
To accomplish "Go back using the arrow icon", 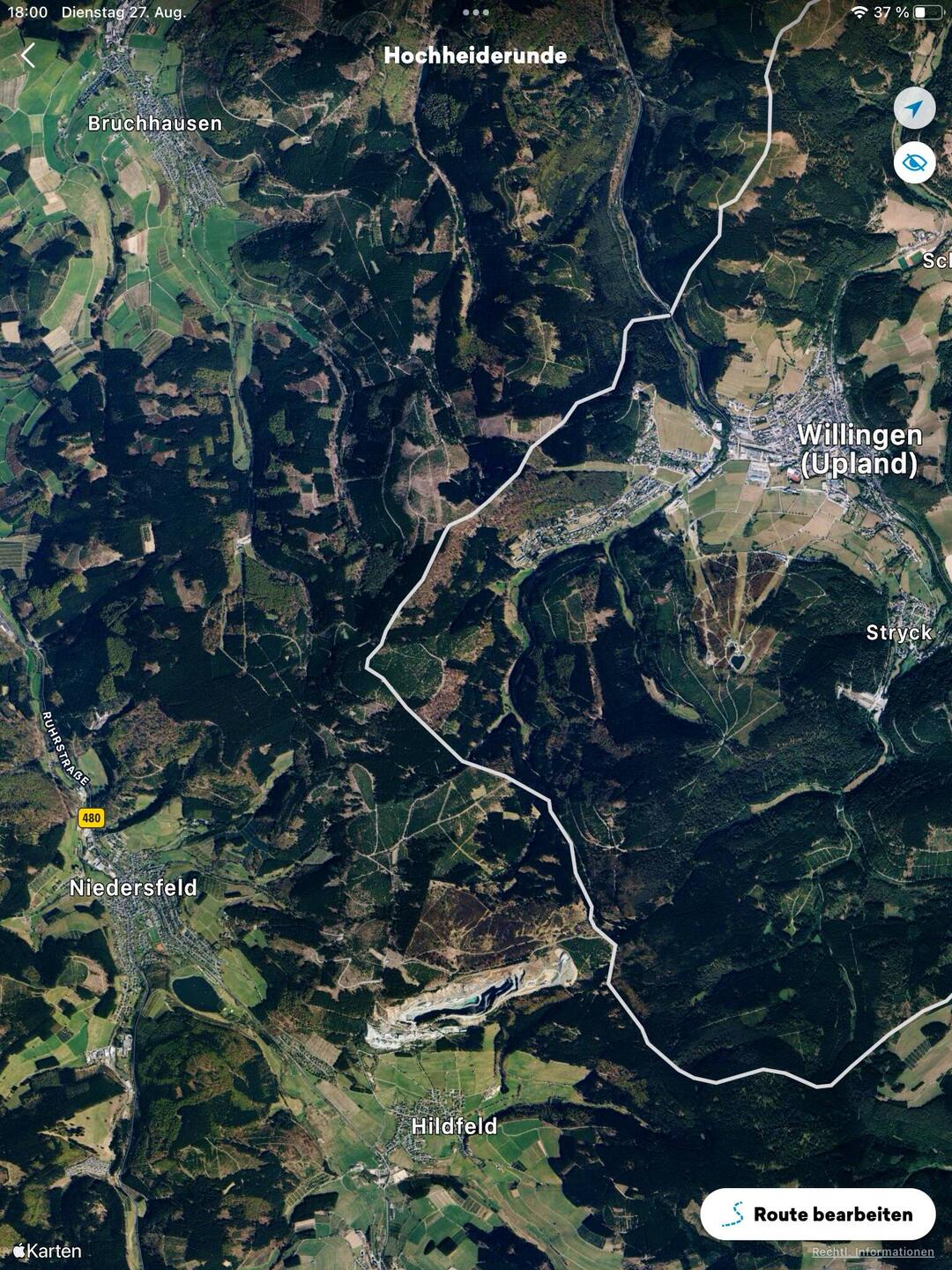I will click(x=28, y=56).
